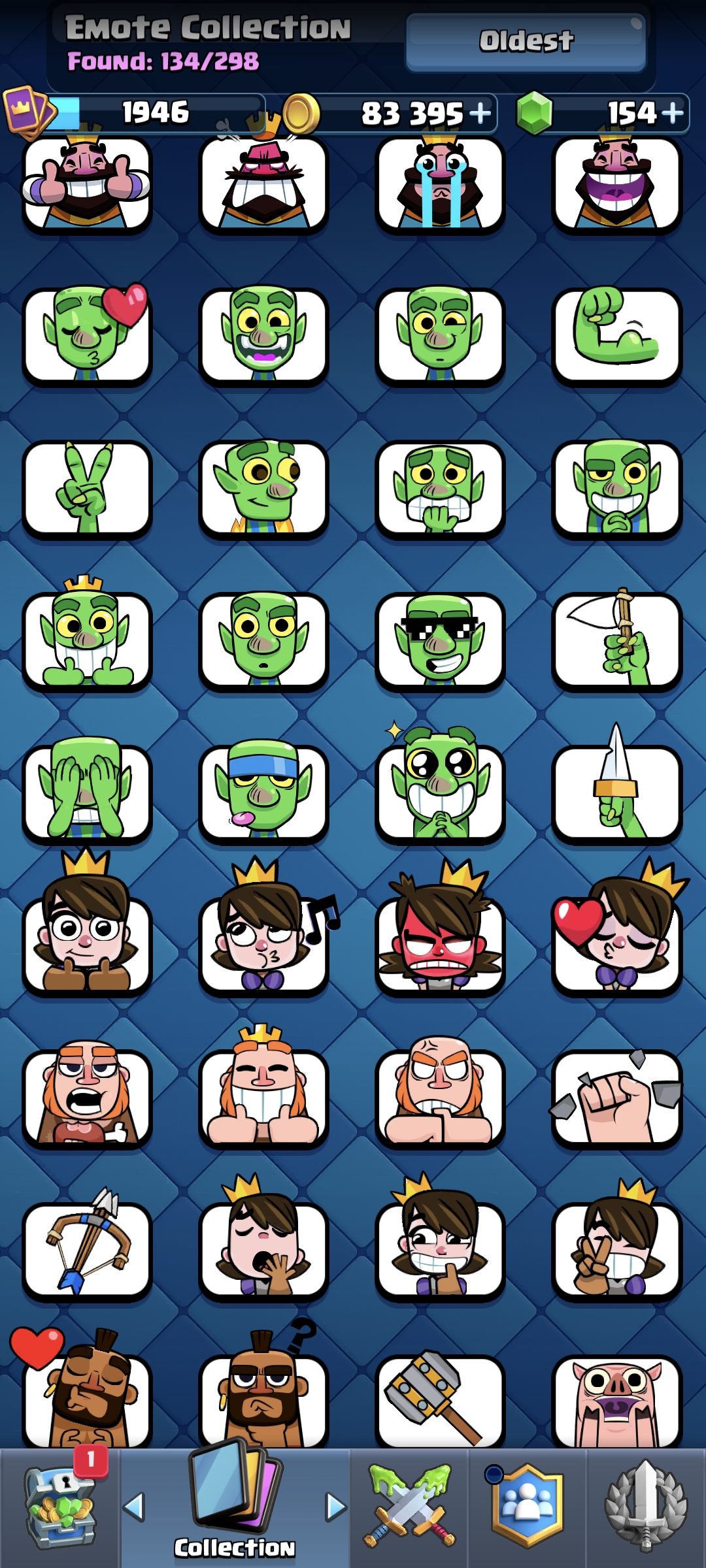
Task: Tap the right arrow beside Collection
Action: click(x=335, y=1507)
